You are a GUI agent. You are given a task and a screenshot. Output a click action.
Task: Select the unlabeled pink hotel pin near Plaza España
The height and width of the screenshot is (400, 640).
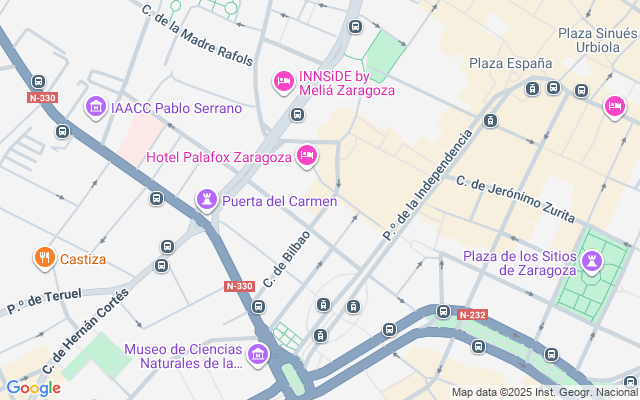pyautogui.click(x=615, y=107)
